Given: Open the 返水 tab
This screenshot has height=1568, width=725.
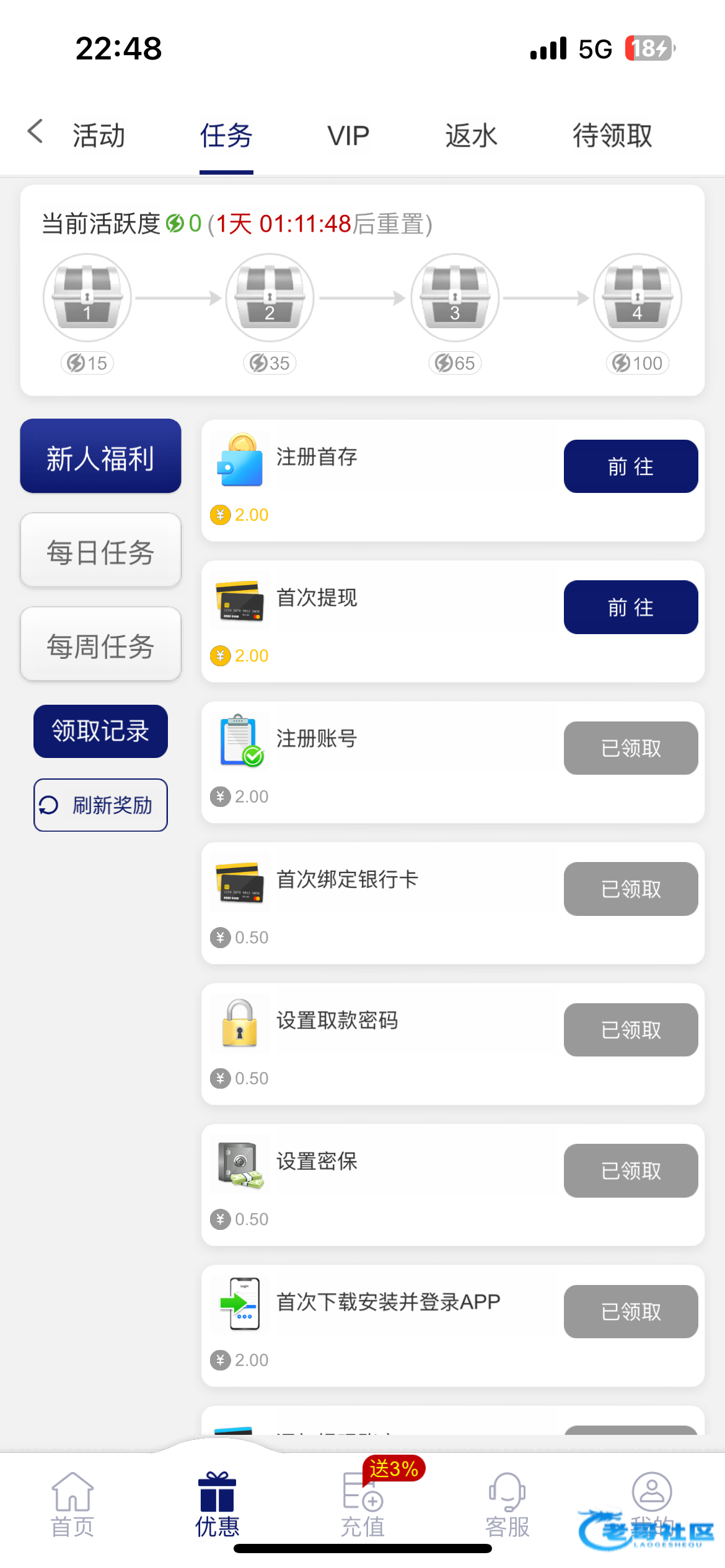Looking at the screenshot, I should point(471,136).
